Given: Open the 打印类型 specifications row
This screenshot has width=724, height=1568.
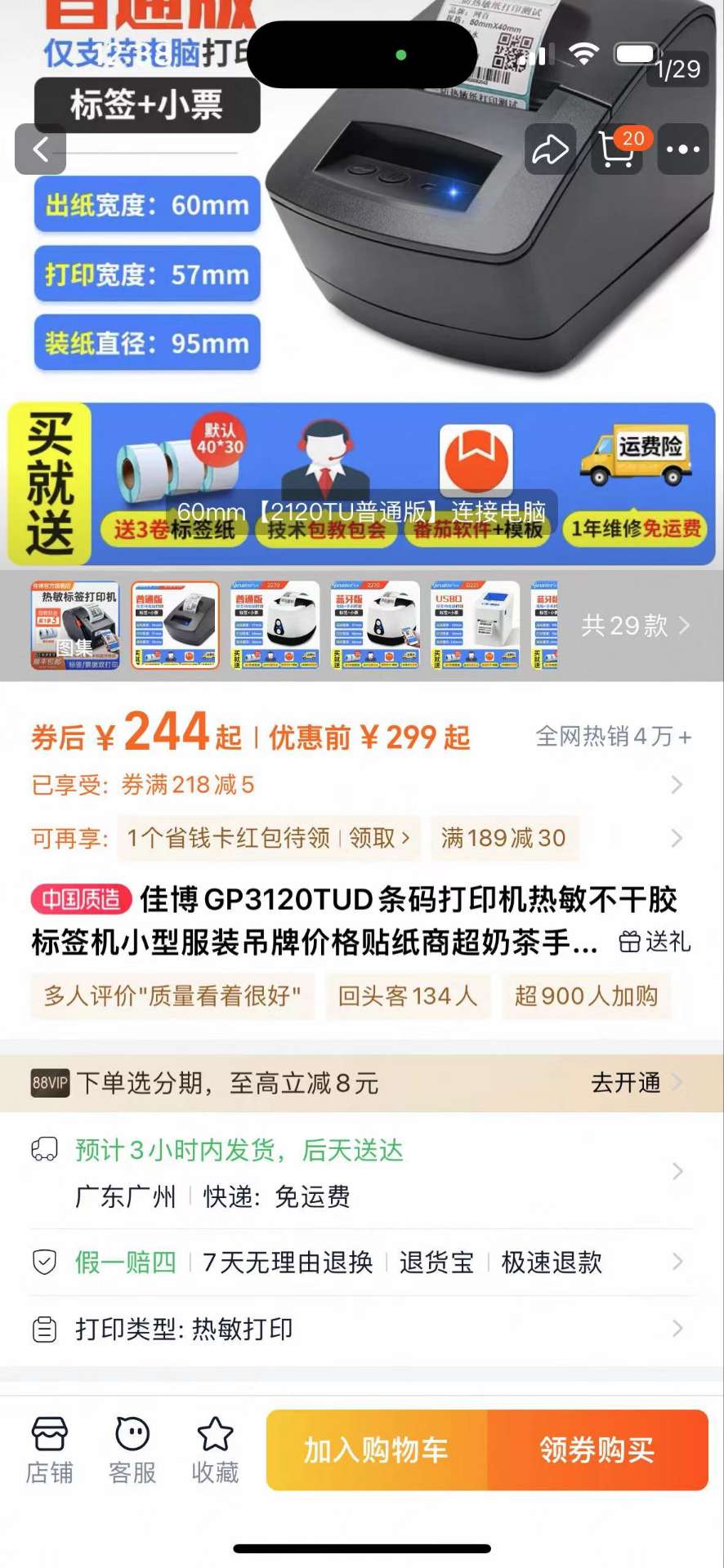Looking at the screenshot, I should (x=360, y=1330).
